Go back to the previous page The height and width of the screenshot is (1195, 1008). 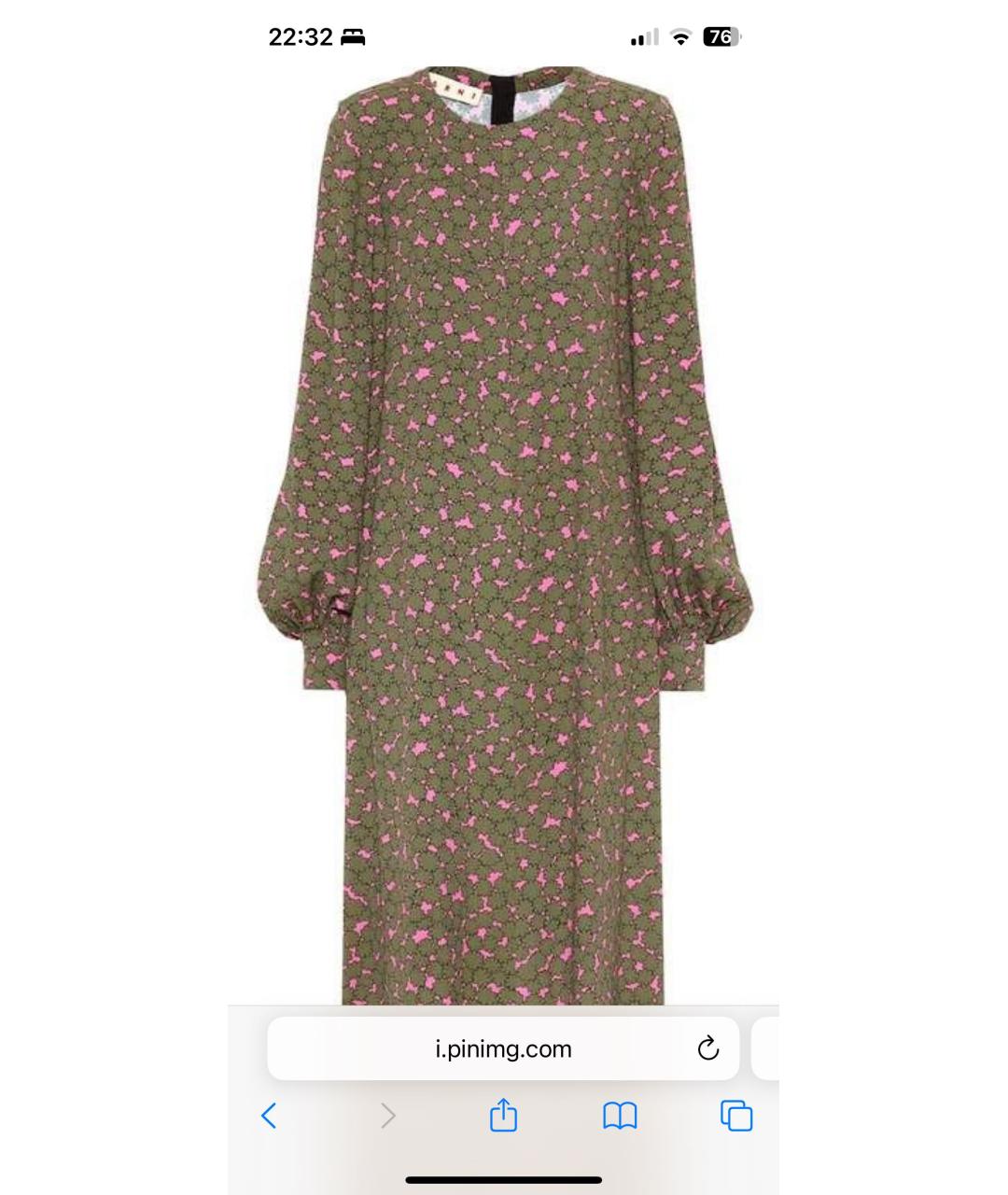pos(269,1116)
